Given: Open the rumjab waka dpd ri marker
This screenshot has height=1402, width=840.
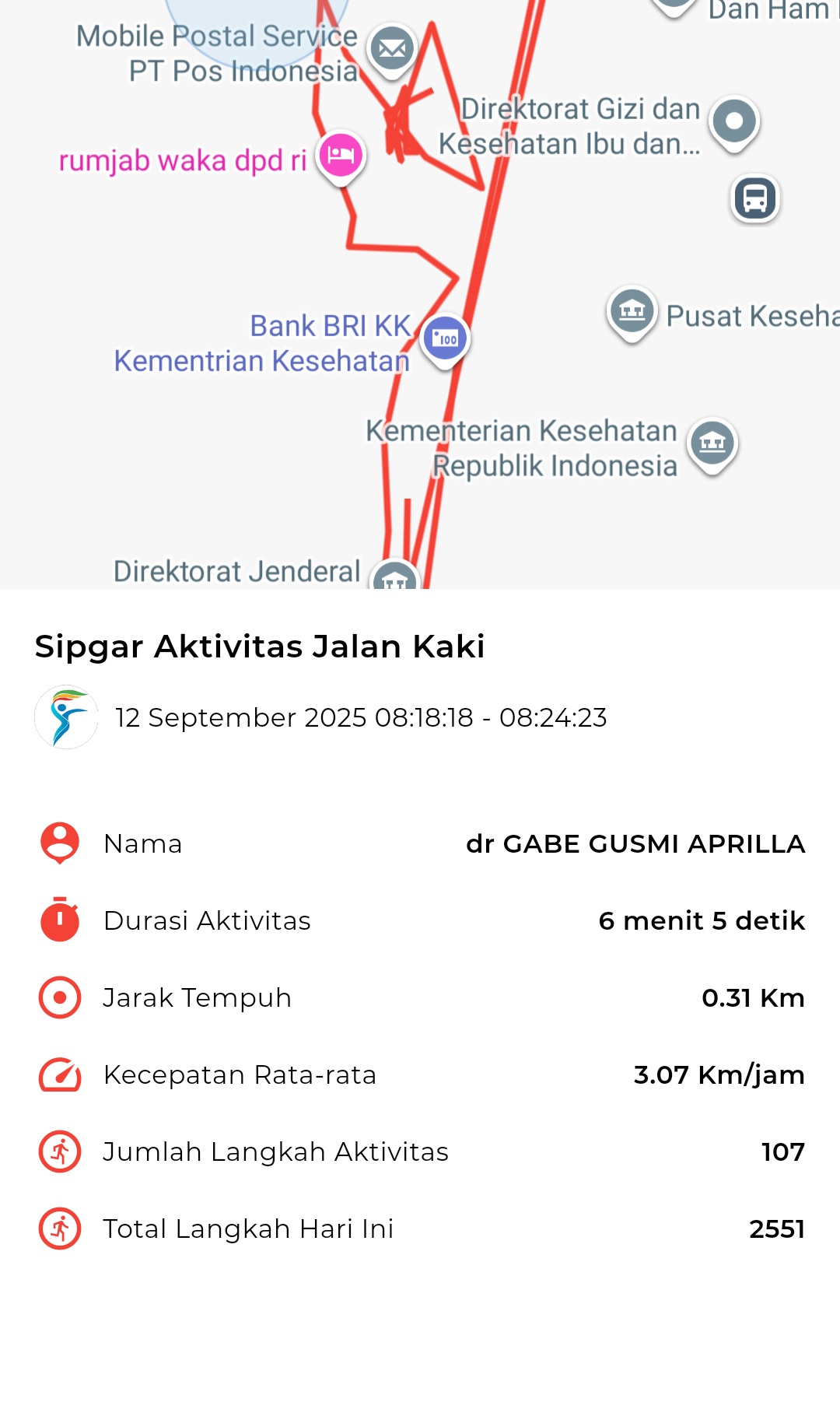Looking at the screenshot, I should [x=341, y=156].
